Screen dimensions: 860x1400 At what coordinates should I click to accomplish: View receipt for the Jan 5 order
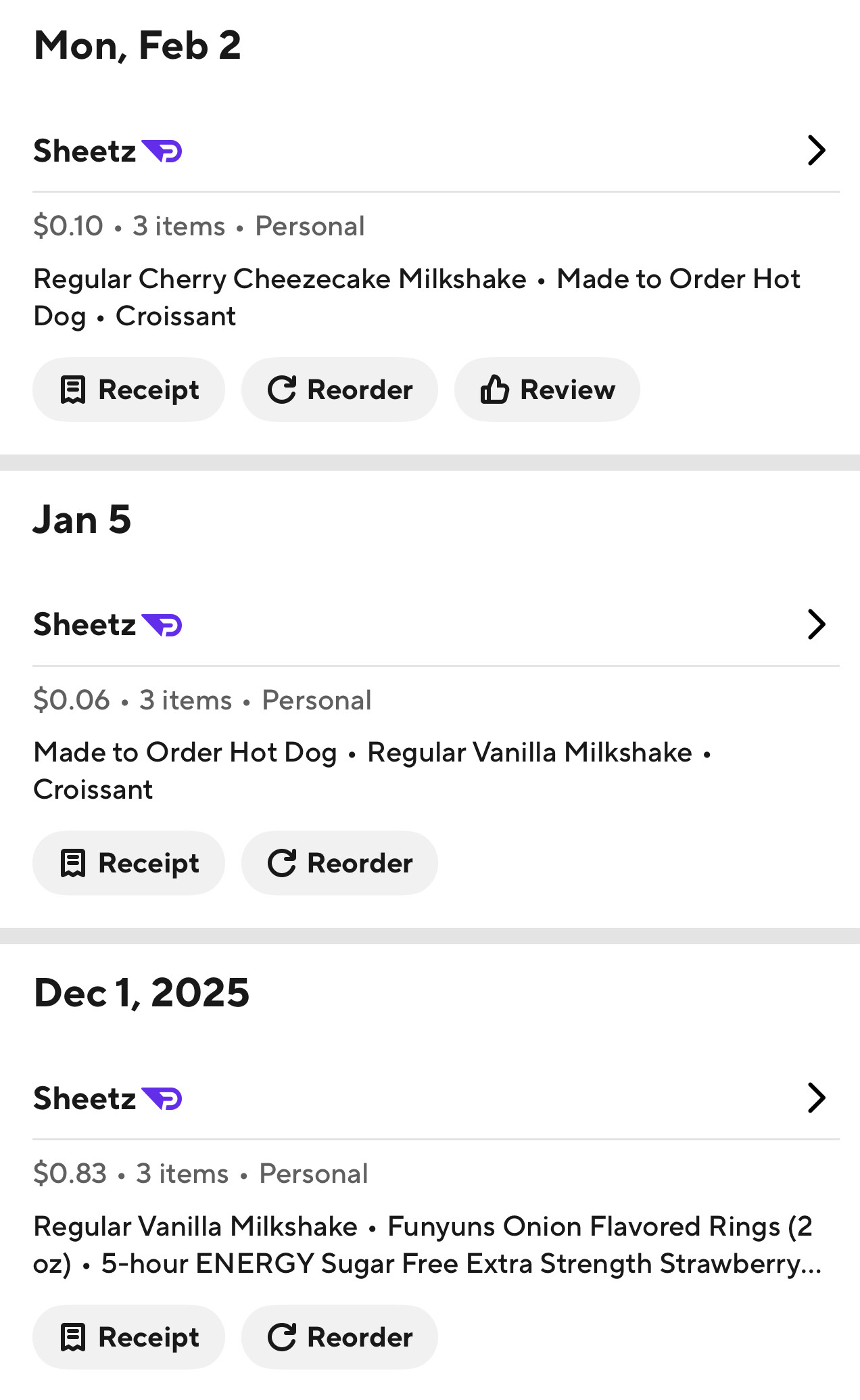coord(129,863)
